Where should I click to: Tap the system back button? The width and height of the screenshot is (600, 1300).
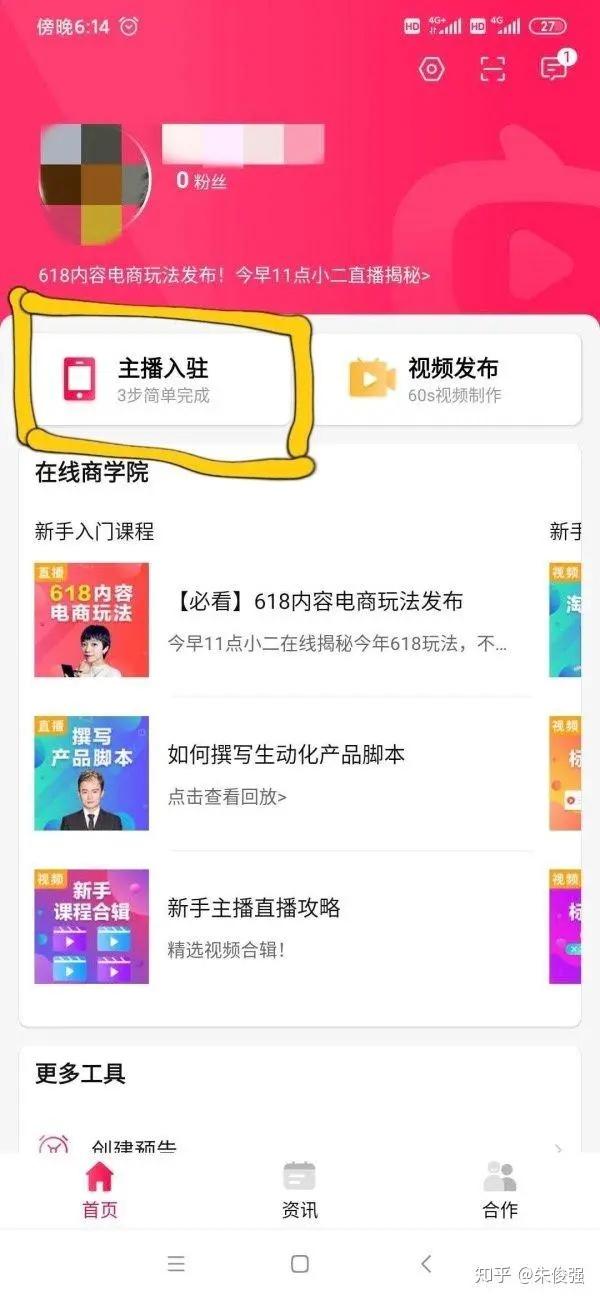tap(426, 1263)
